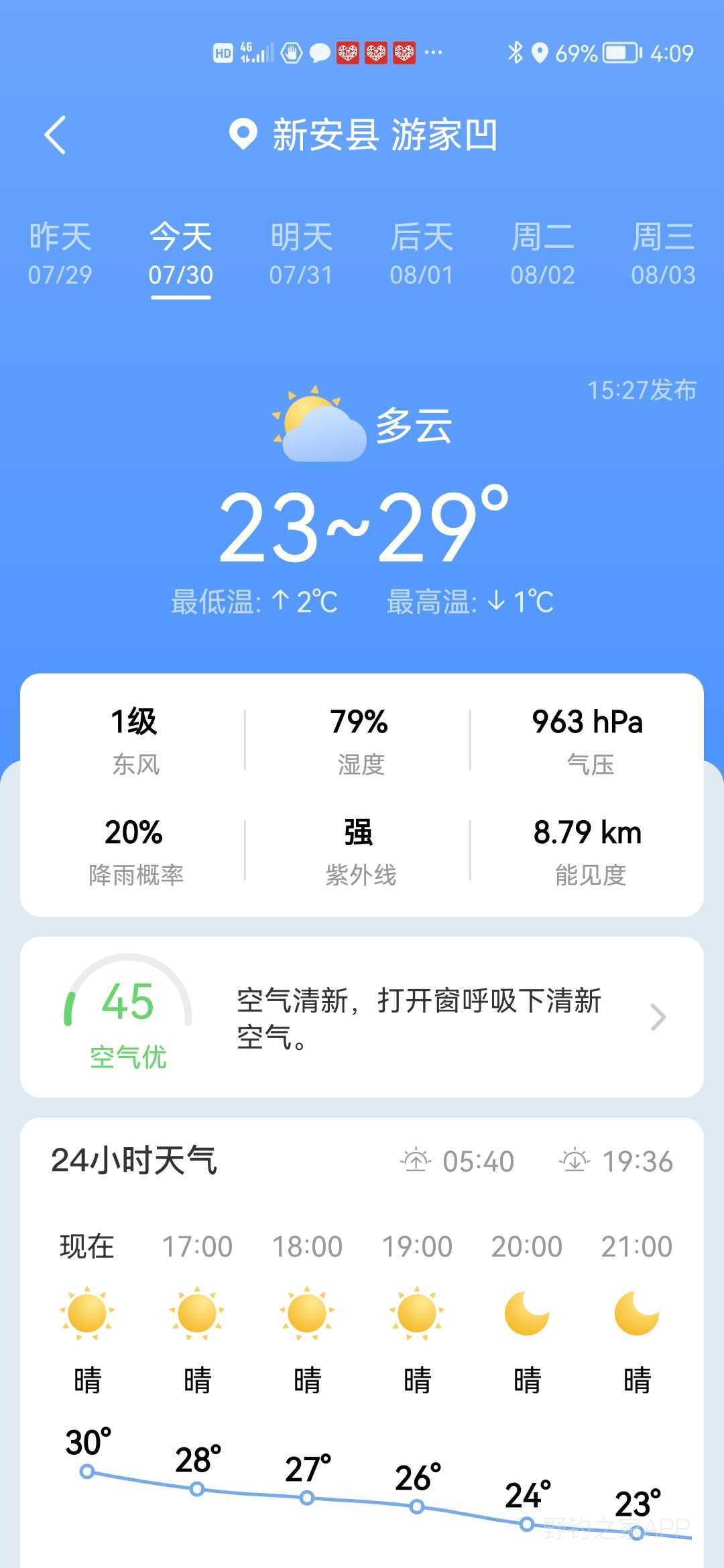This screenshot has height=1568, width=724.
Task: Open air quality card with AQI 45
Action: [362, 1017]
